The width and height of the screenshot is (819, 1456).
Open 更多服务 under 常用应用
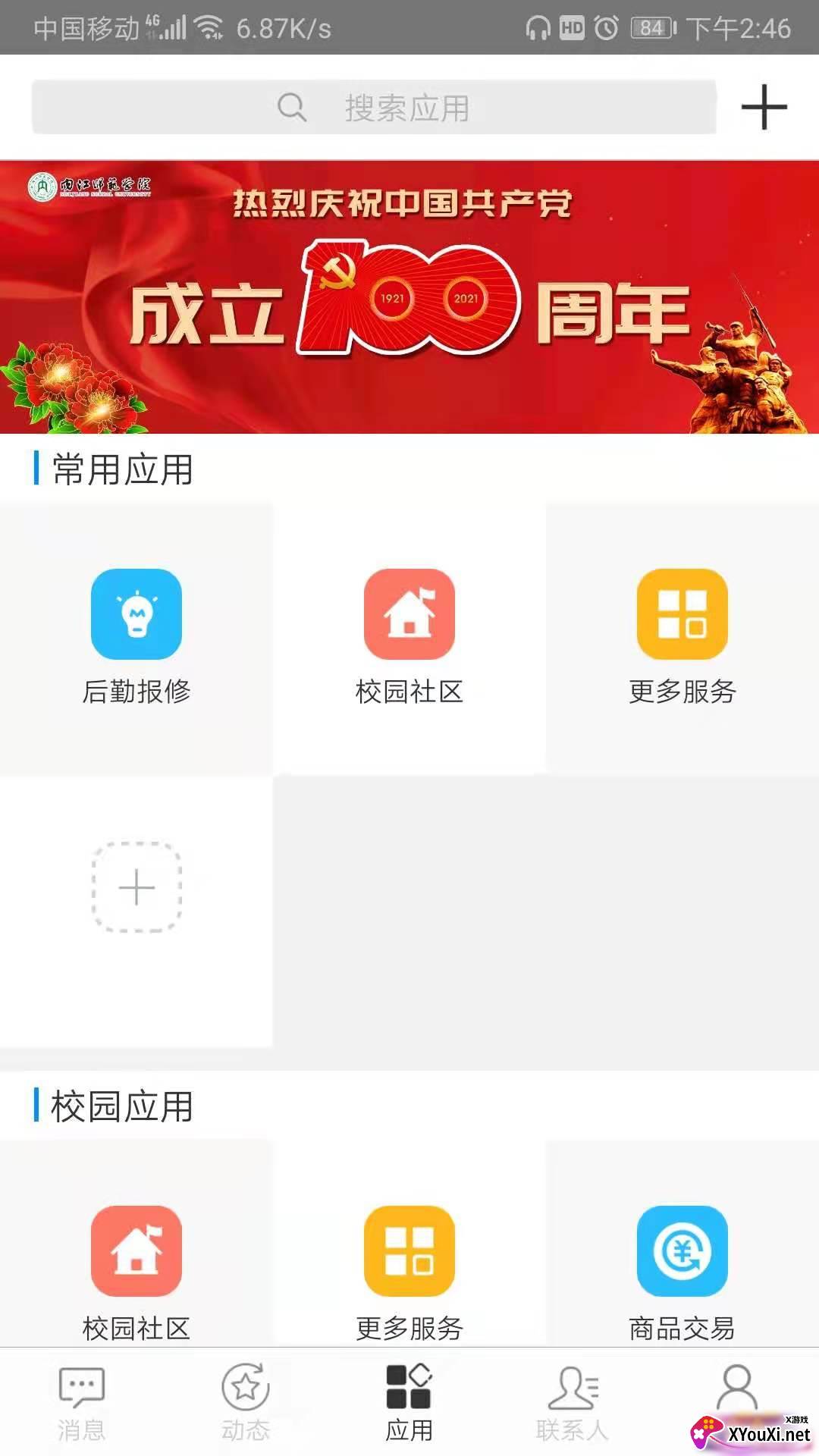(x=682, y=637)
